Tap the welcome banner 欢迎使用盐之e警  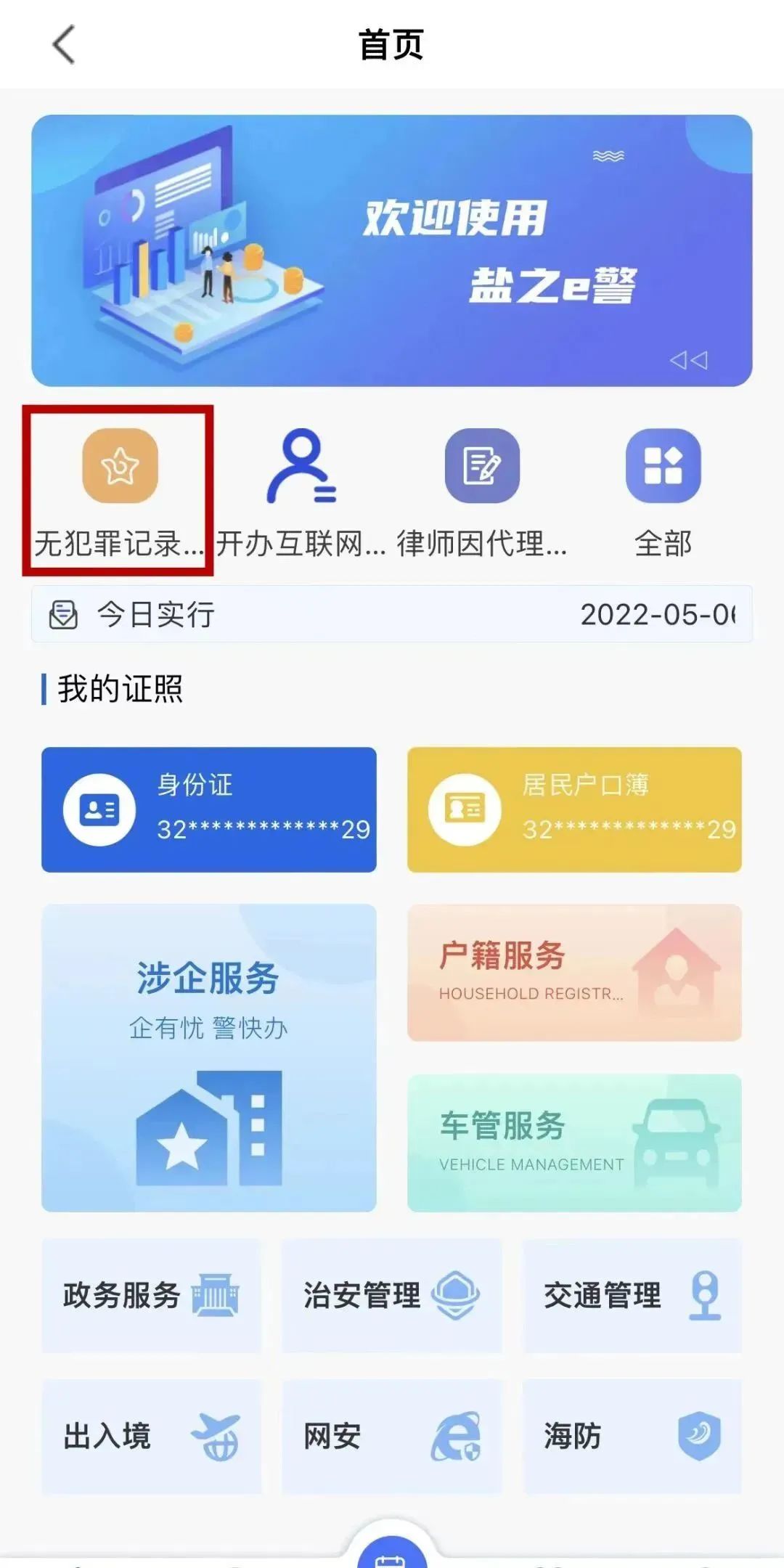point(391,250)
